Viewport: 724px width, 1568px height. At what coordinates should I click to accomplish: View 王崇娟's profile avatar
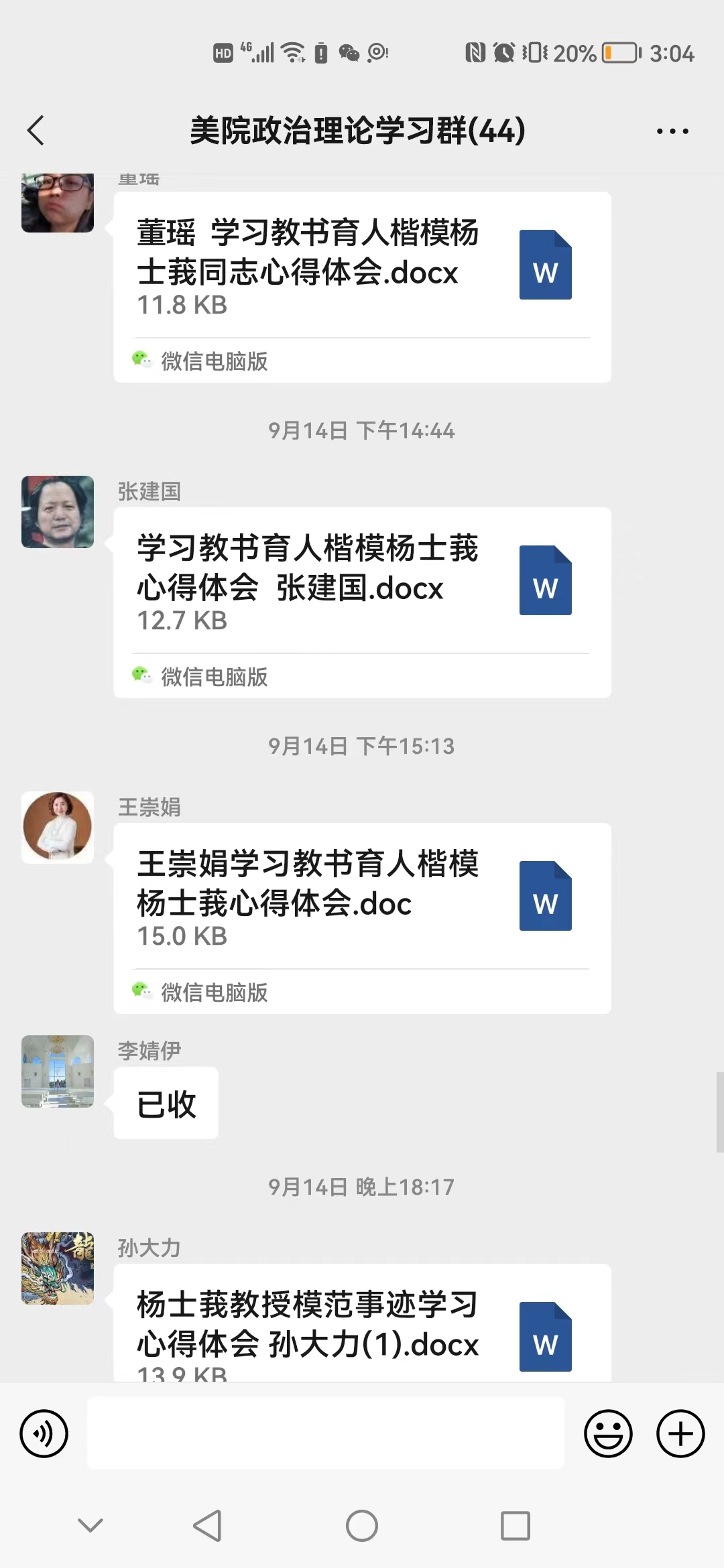click(x=58, y=828)
